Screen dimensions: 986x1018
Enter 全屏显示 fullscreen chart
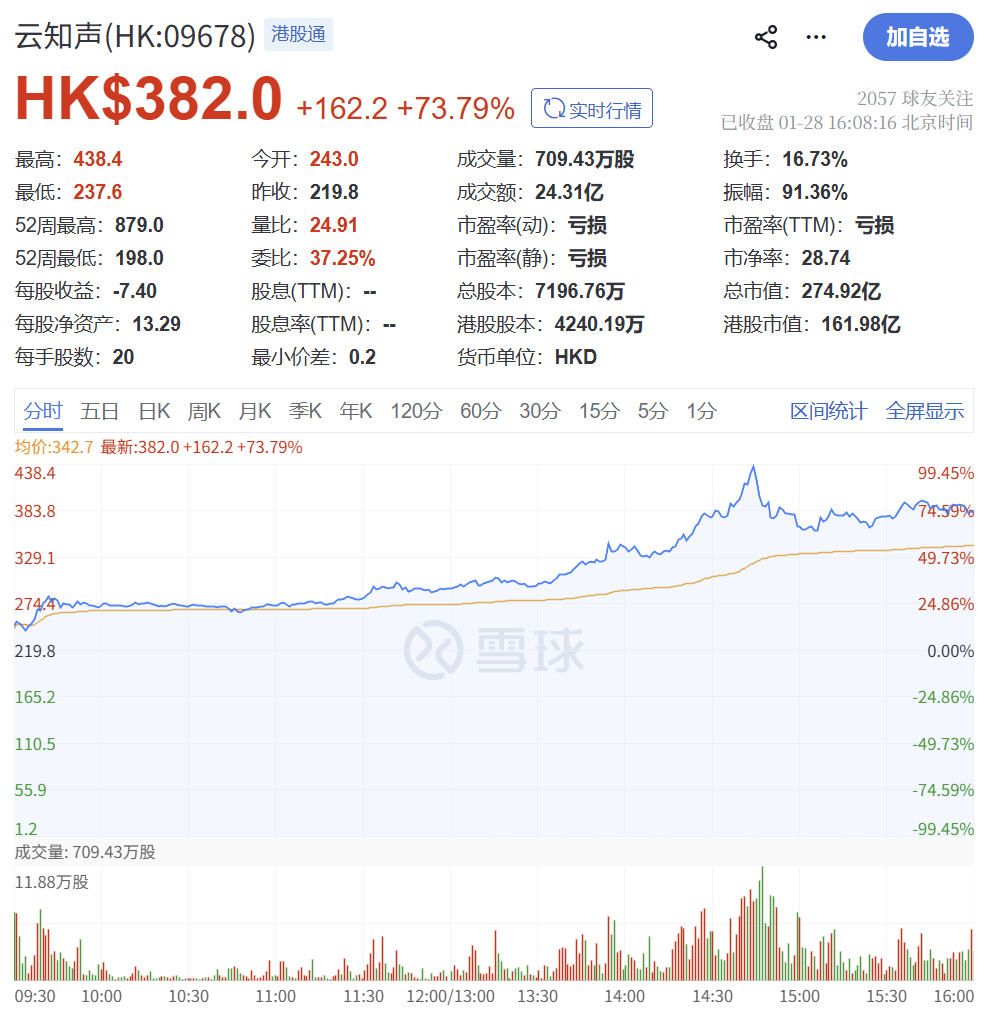(x=925, y=411)
